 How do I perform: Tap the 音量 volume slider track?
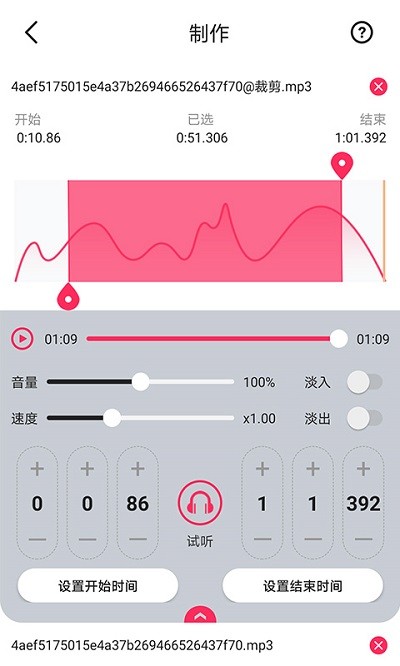tap(141, 382)
